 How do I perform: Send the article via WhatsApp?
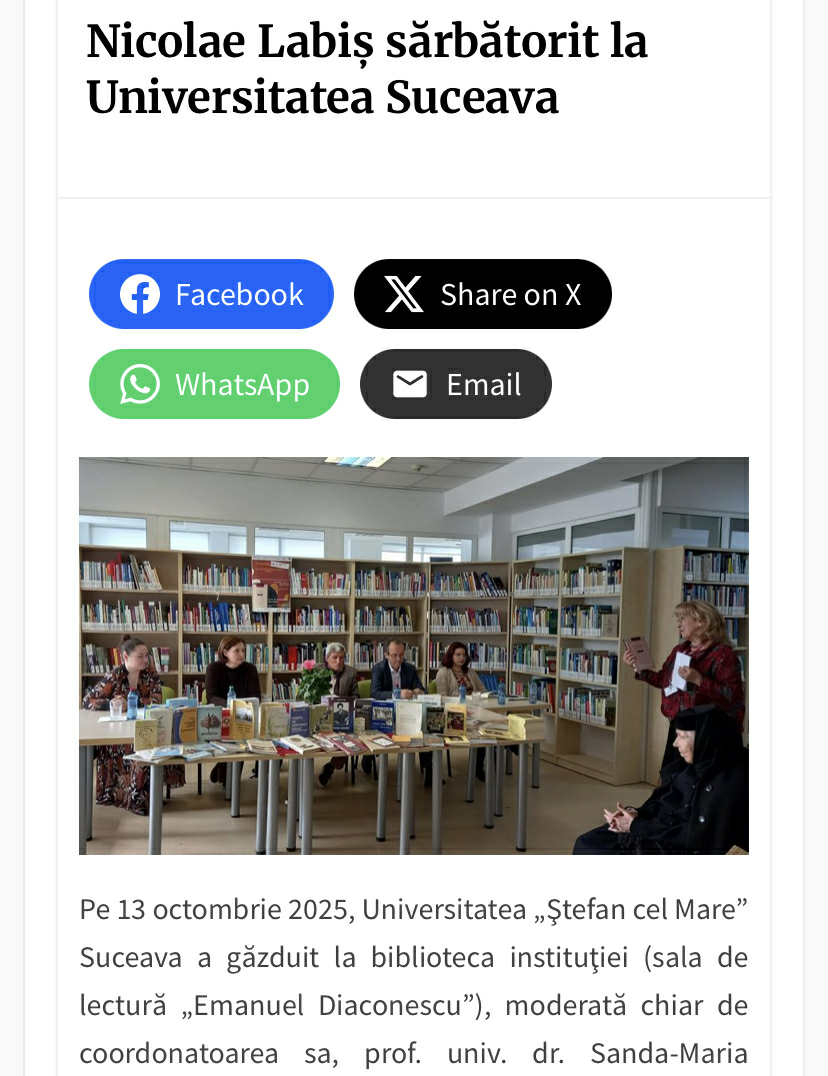(214, 384)
